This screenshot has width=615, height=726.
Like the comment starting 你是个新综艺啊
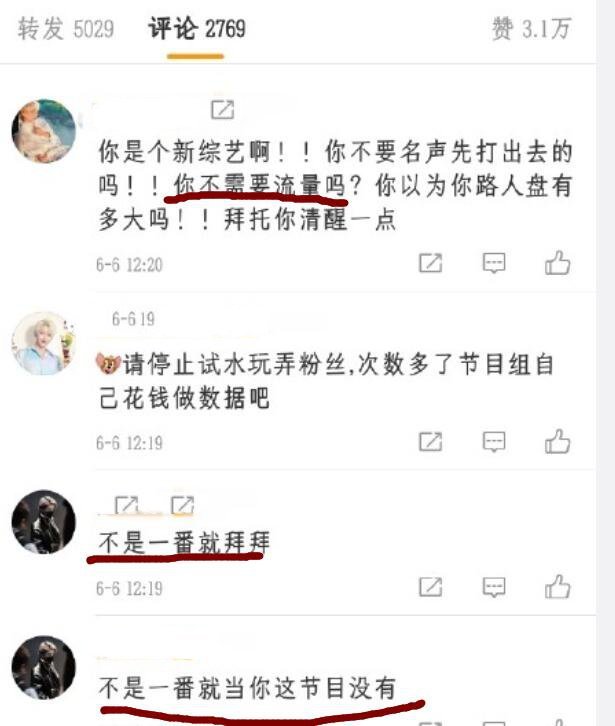point(557,264)
